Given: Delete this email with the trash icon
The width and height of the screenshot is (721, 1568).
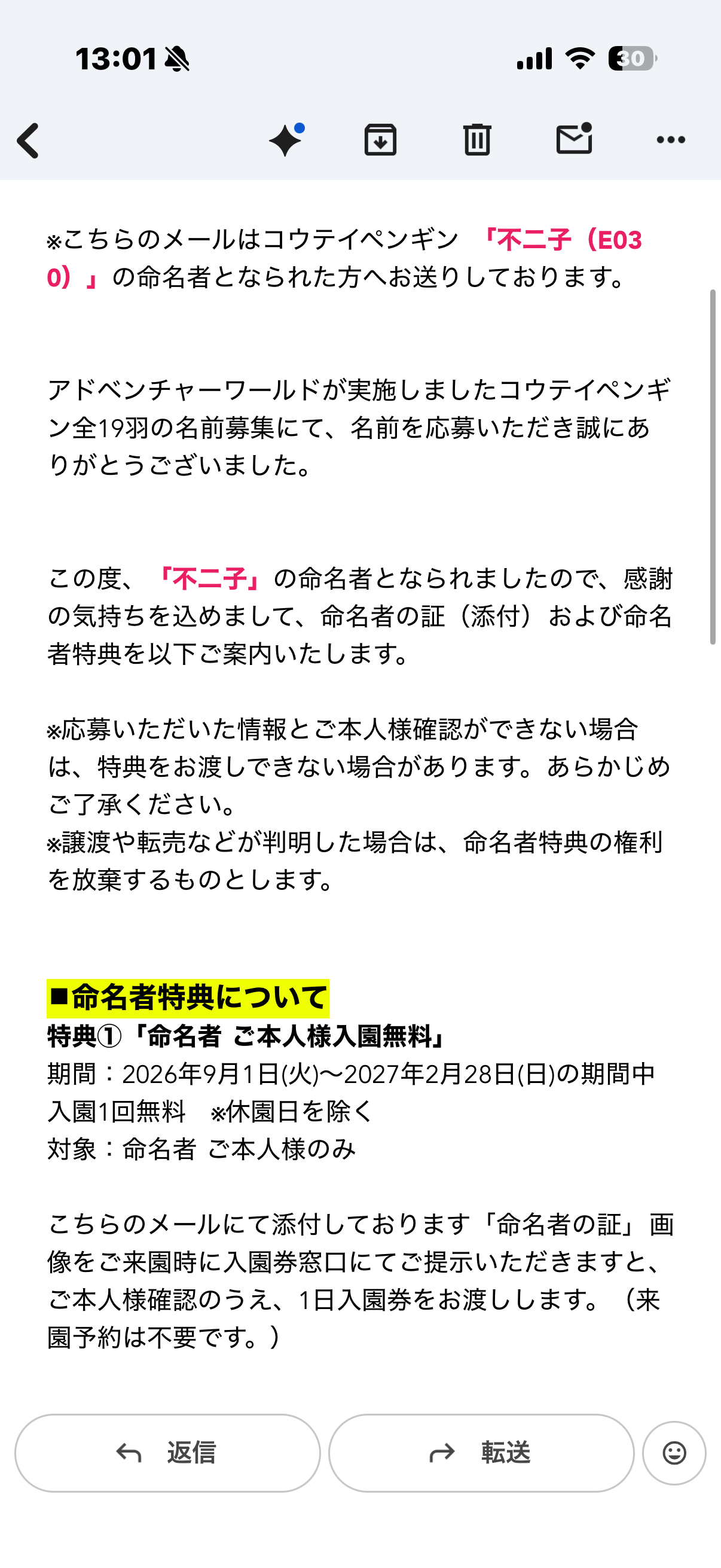Looking at the screenshot, I should coord(477,139).
